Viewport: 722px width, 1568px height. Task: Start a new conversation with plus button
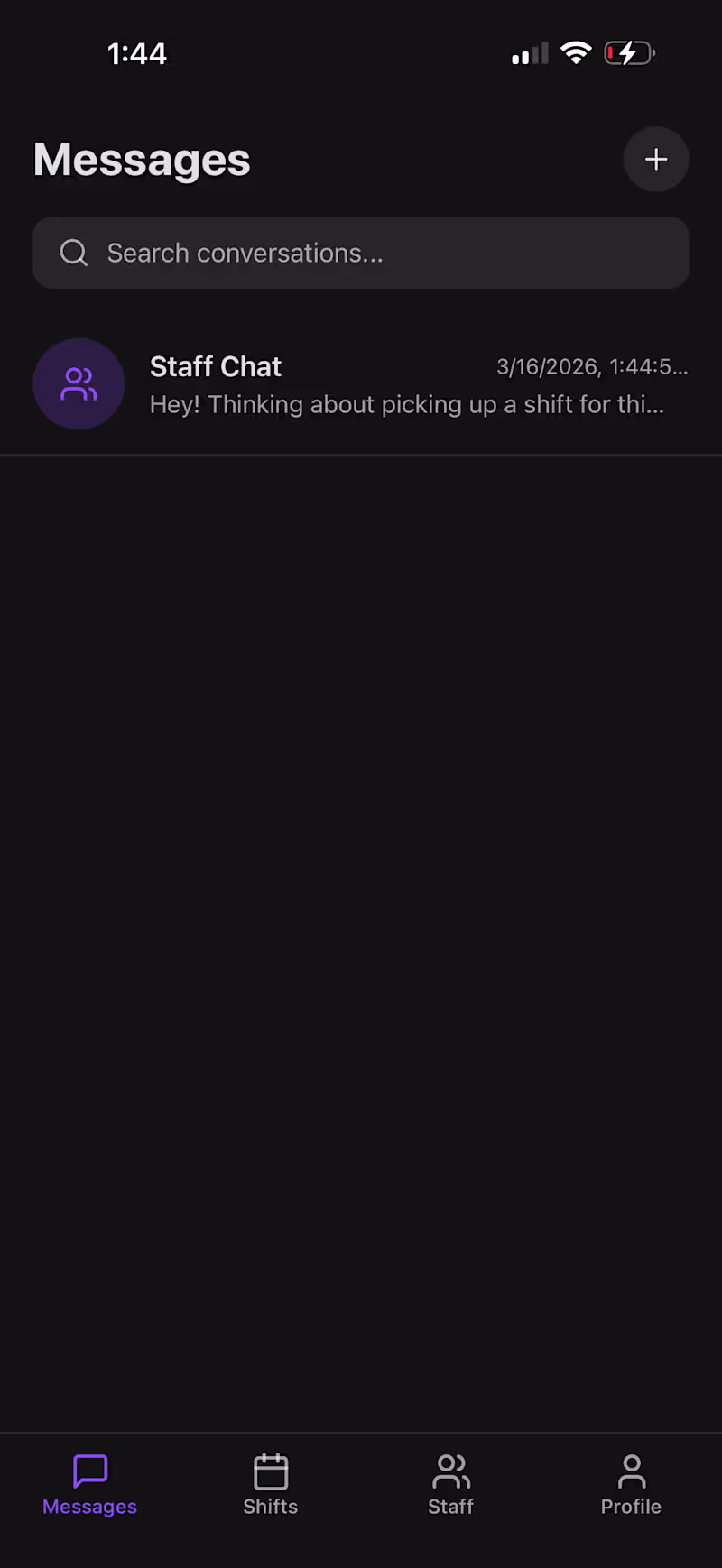pos(656,160)
